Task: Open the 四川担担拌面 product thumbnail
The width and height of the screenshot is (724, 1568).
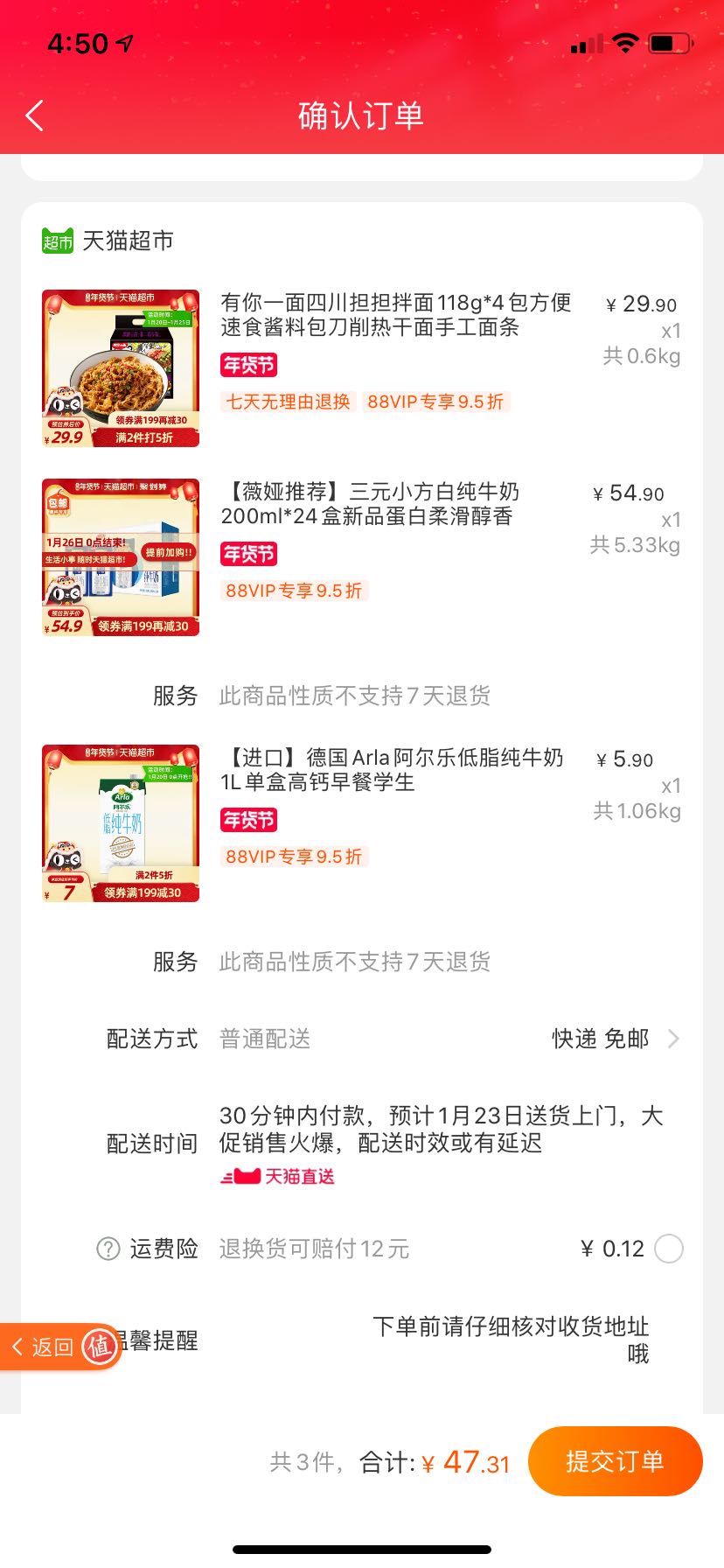Action: [121, 368]
